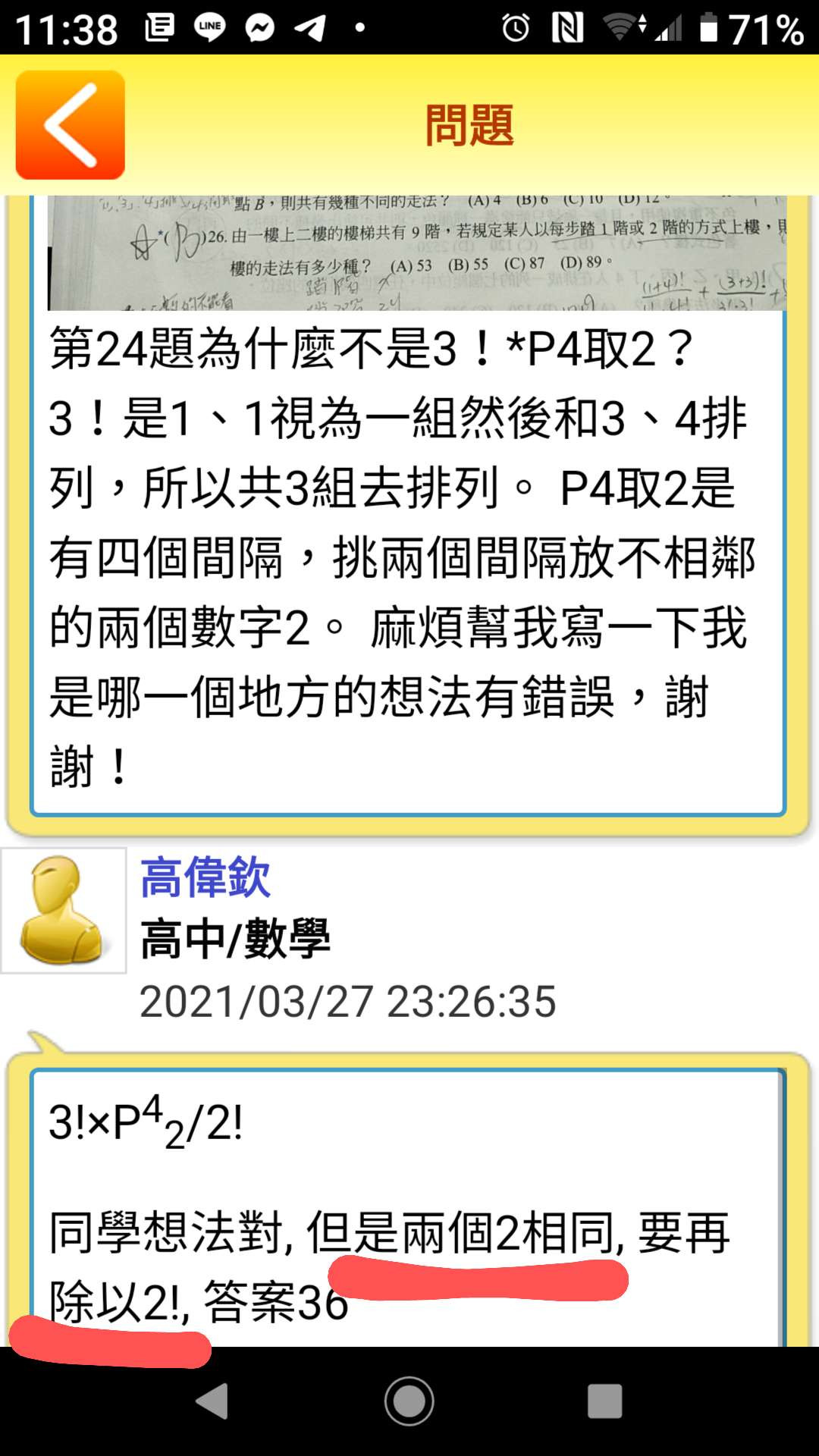The image size is (819, 1456).
Task: Tap the orange back arrow button
Action: [70, 125]
